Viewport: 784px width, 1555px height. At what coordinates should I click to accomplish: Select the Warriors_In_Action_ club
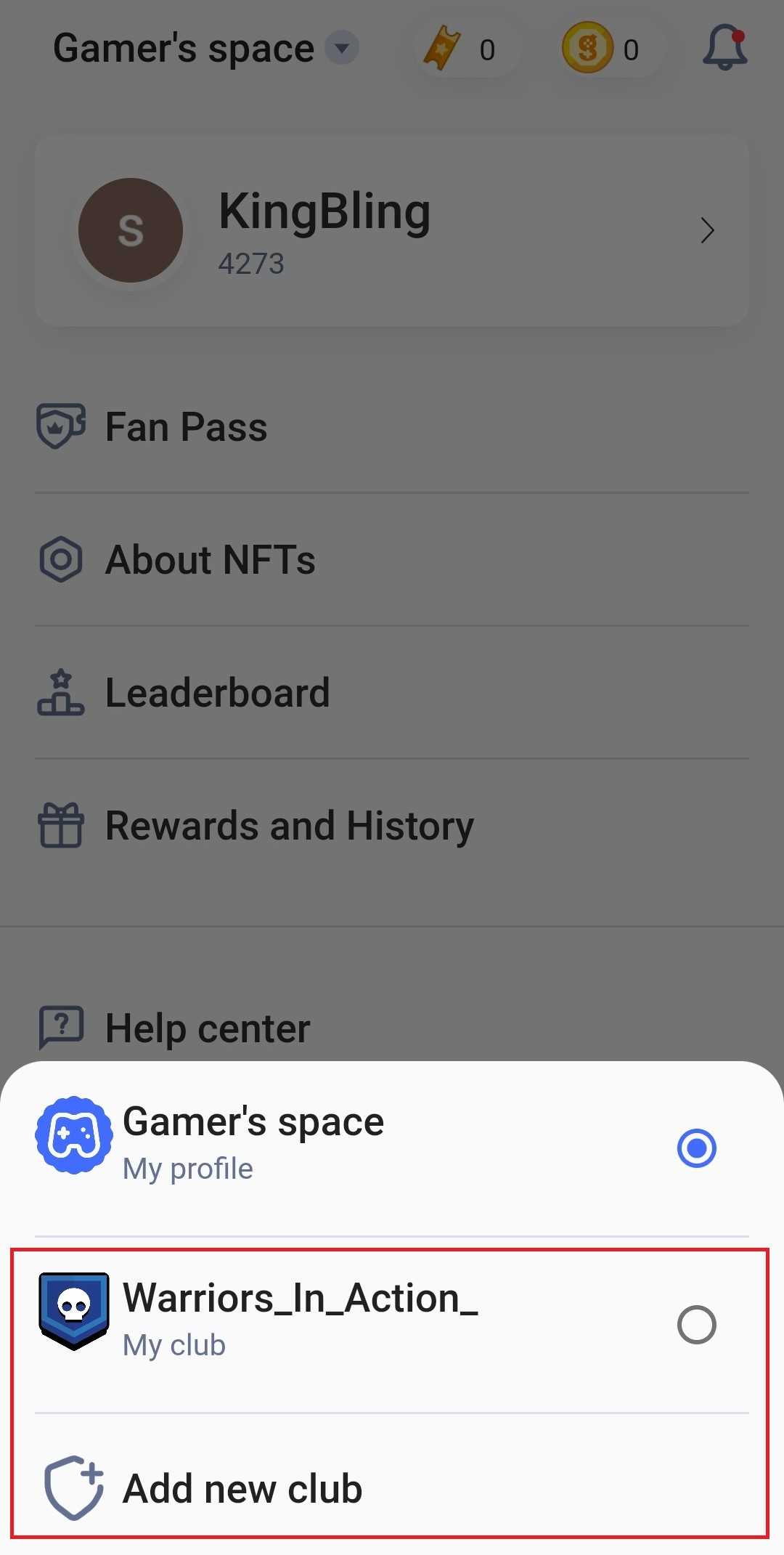point(392,1325)
